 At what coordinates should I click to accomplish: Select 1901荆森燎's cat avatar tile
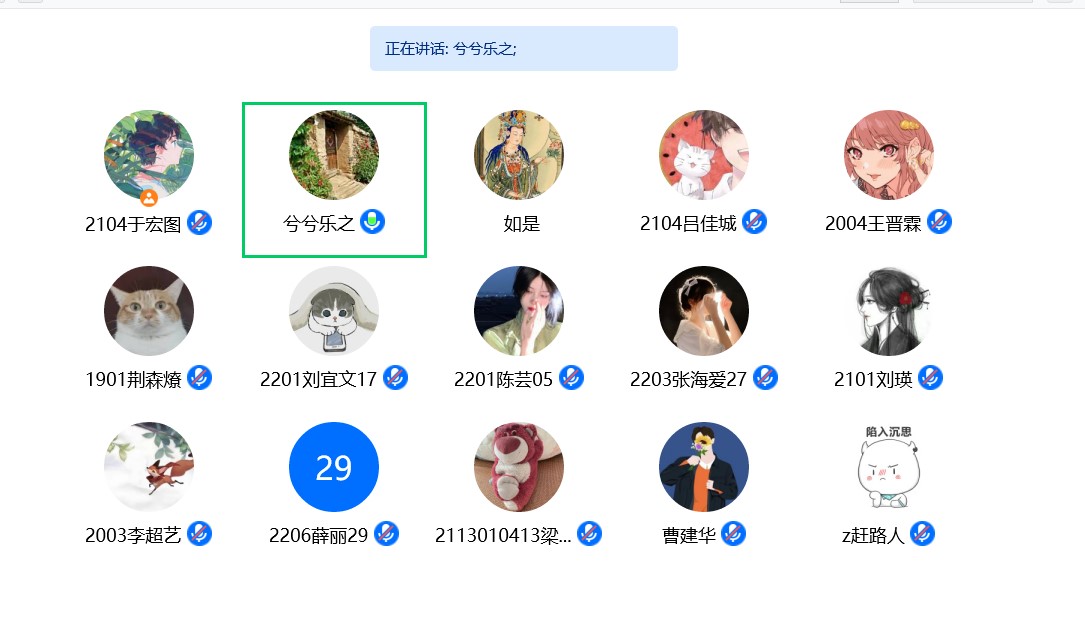click(x=148, y=311)
